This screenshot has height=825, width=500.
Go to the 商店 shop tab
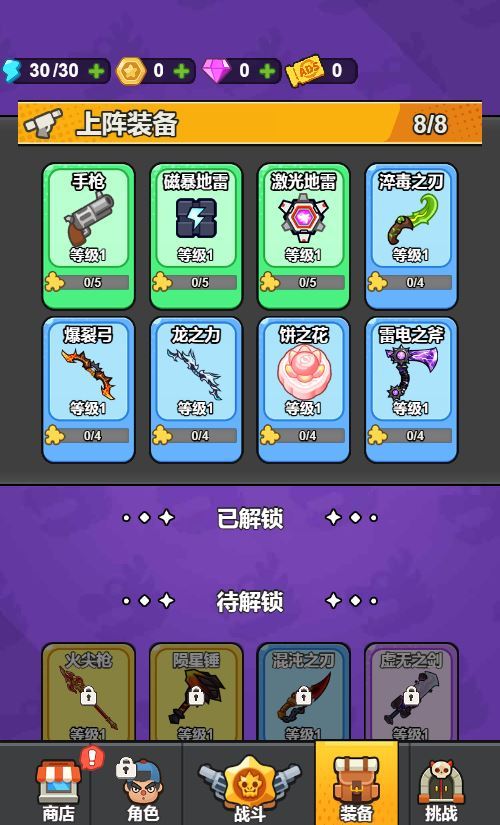tap(58, 784)
